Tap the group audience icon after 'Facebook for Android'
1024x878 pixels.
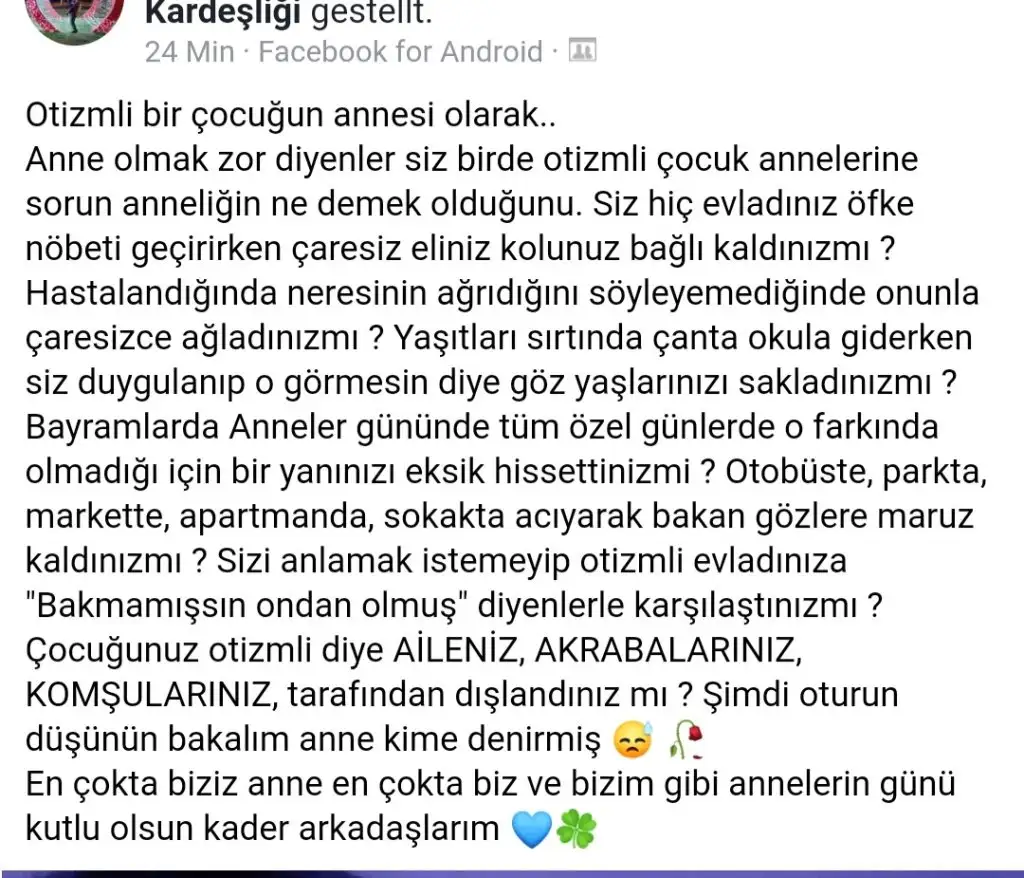coord(582,50)
